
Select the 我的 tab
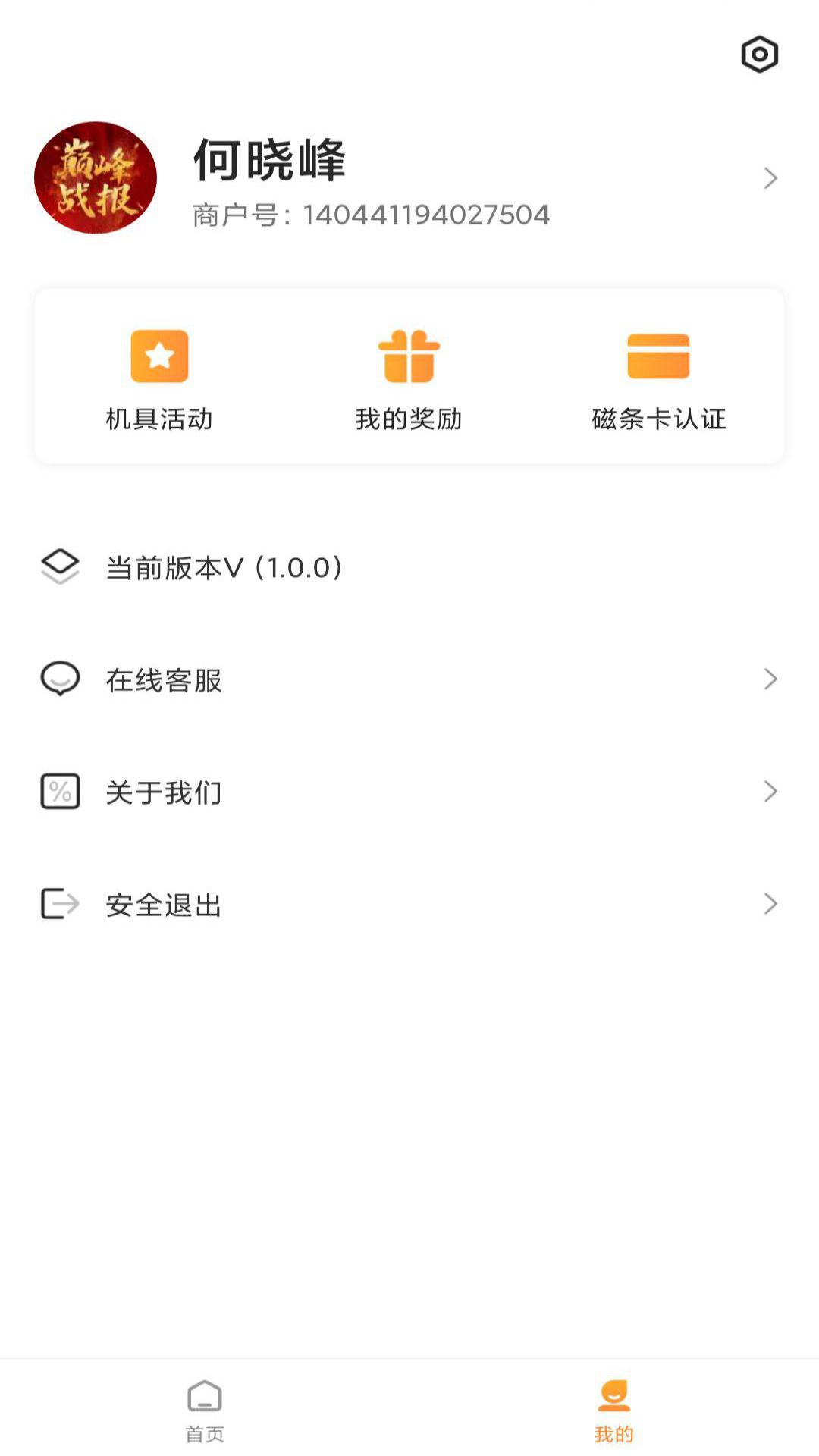(613, 1410)
